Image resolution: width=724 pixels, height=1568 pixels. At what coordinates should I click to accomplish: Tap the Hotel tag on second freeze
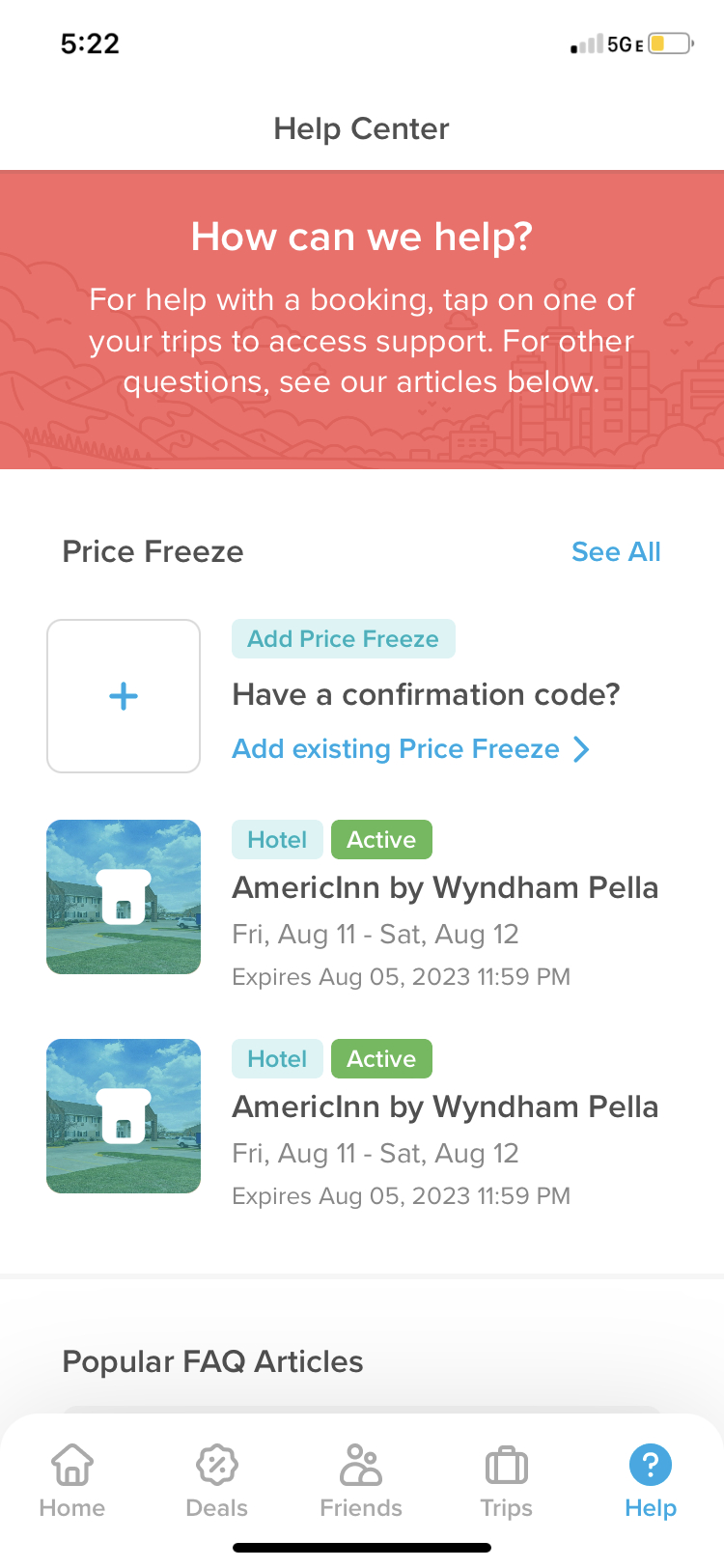(x=277, y=1058)
